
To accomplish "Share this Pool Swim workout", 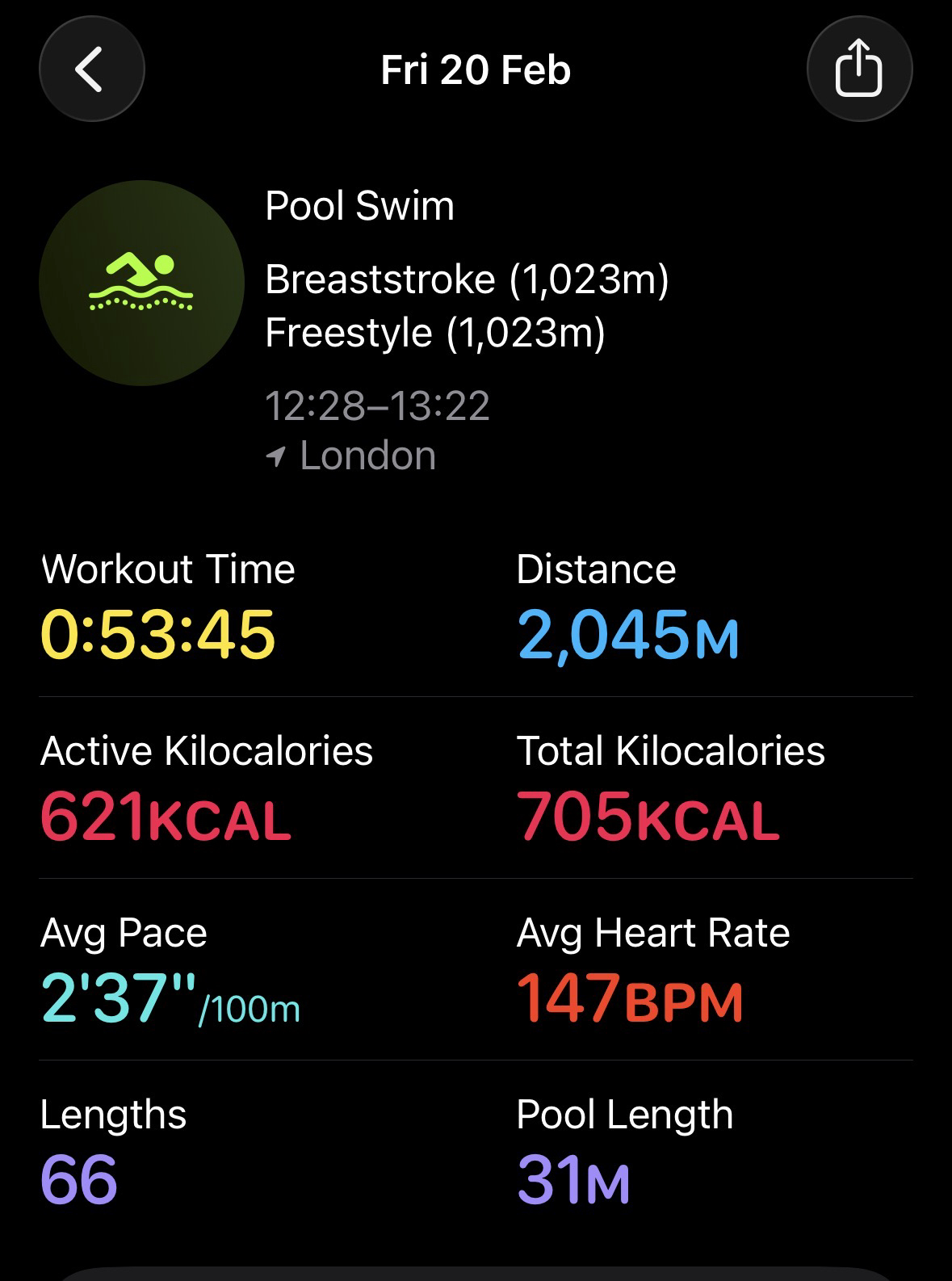I will click(x=858, y=69).
